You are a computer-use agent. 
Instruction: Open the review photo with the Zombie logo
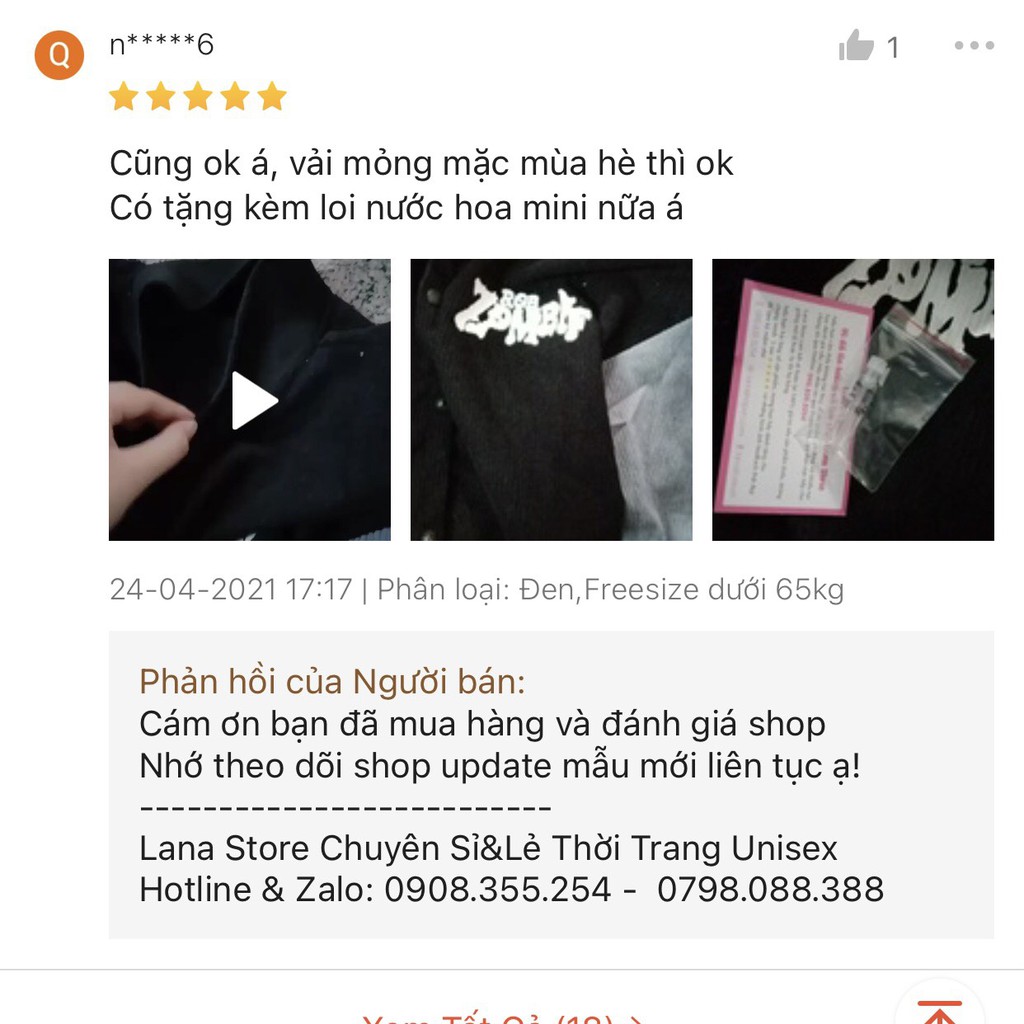pos(551,400)
